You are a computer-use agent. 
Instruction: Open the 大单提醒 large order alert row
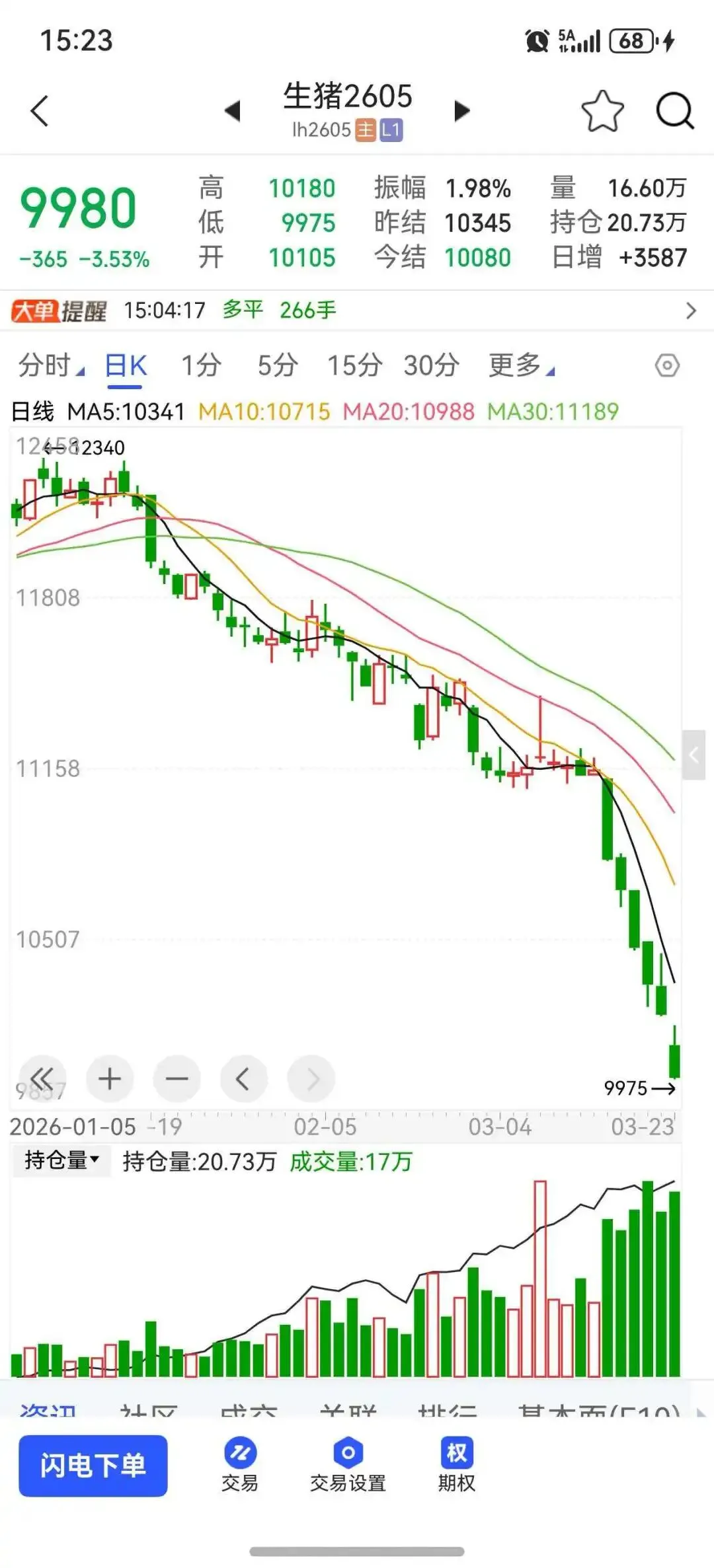point(357,310)
